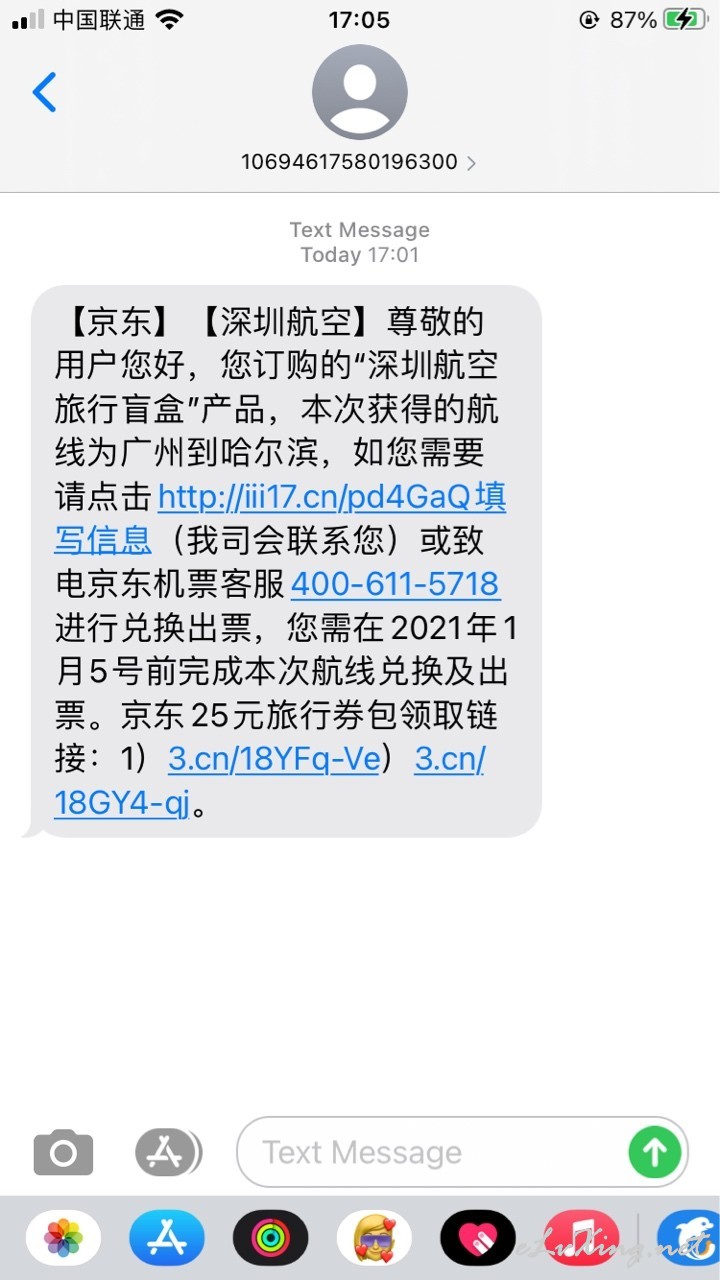Image resolution: width=720 pixels, height=1280 pixels.
Task: Open the 3.cn/18GY4-qj coupon link
Action: click(x=270, y=781)
